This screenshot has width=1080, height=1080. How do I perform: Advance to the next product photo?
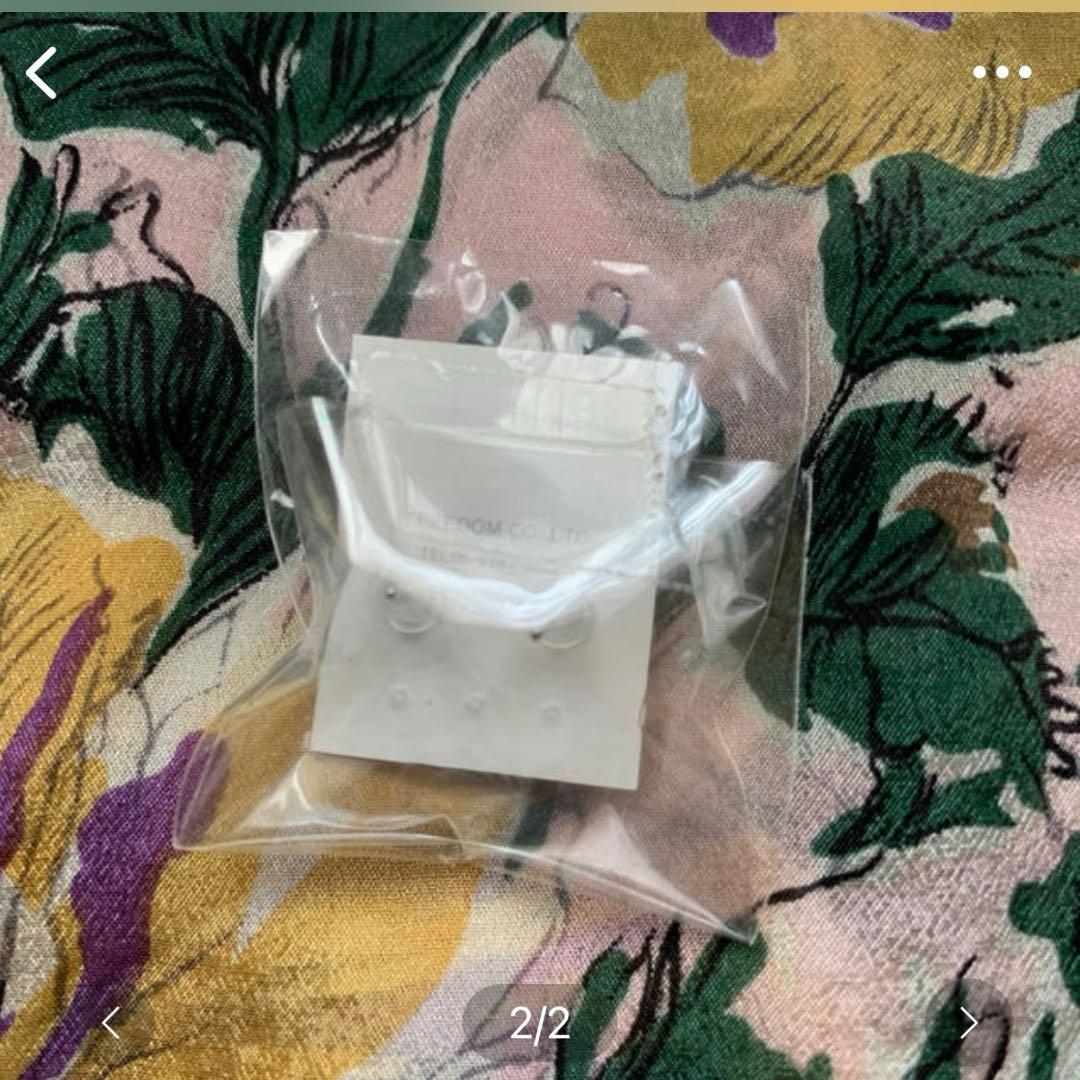click(968, 1022)
